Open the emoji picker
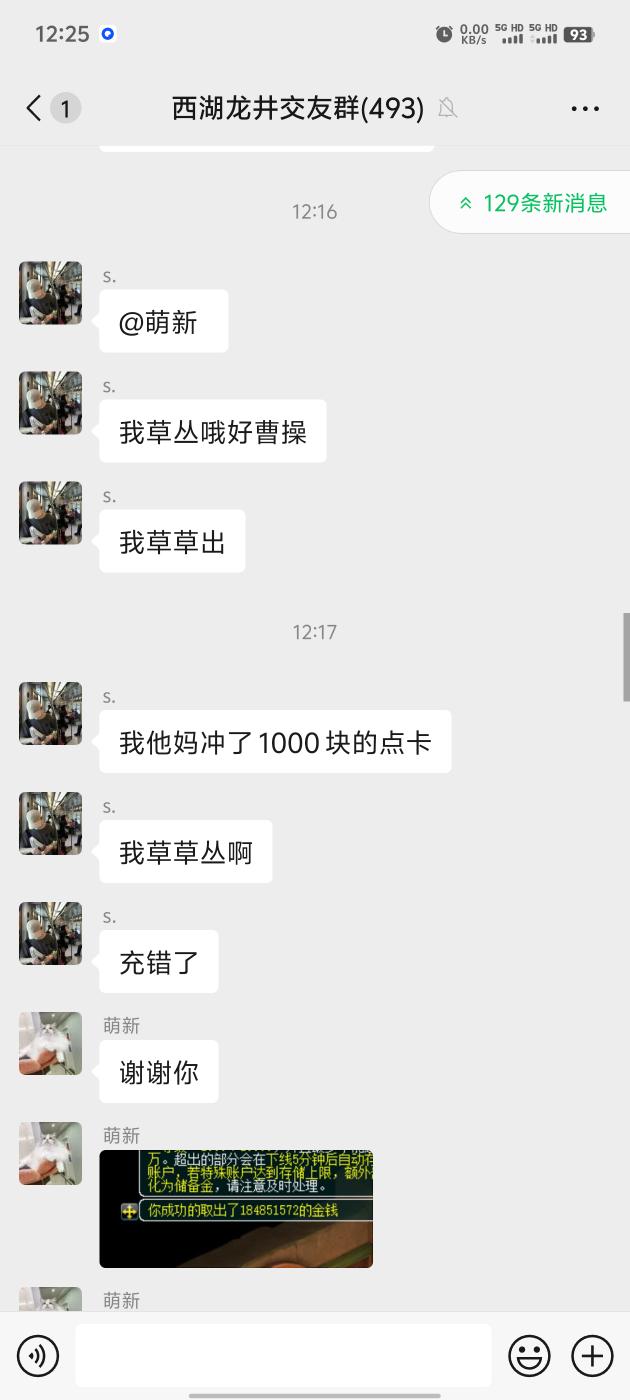Screen dimensions: 630x1400 click(x=529, y=1356)
